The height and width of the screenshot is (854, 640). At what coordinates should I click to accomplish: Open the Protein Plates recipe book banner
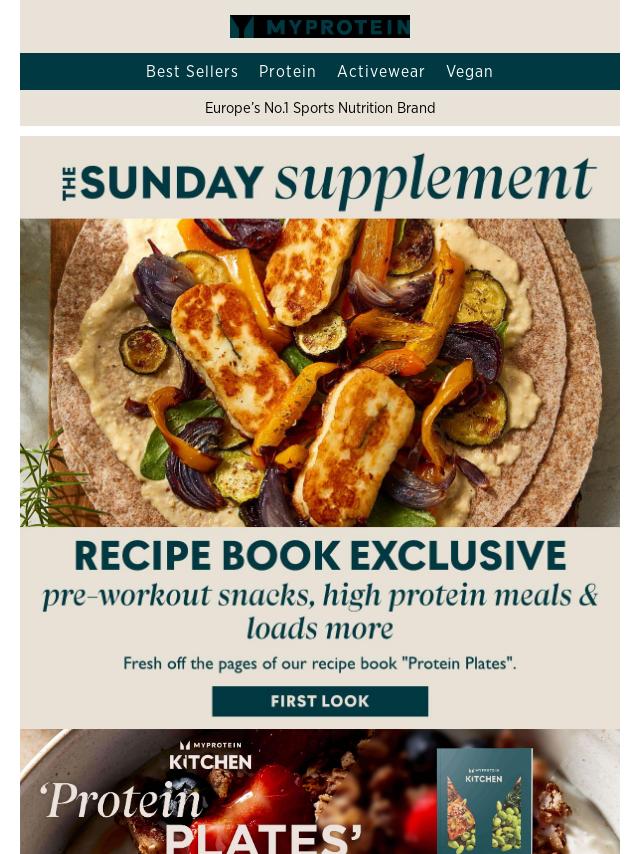coord(320,795)
